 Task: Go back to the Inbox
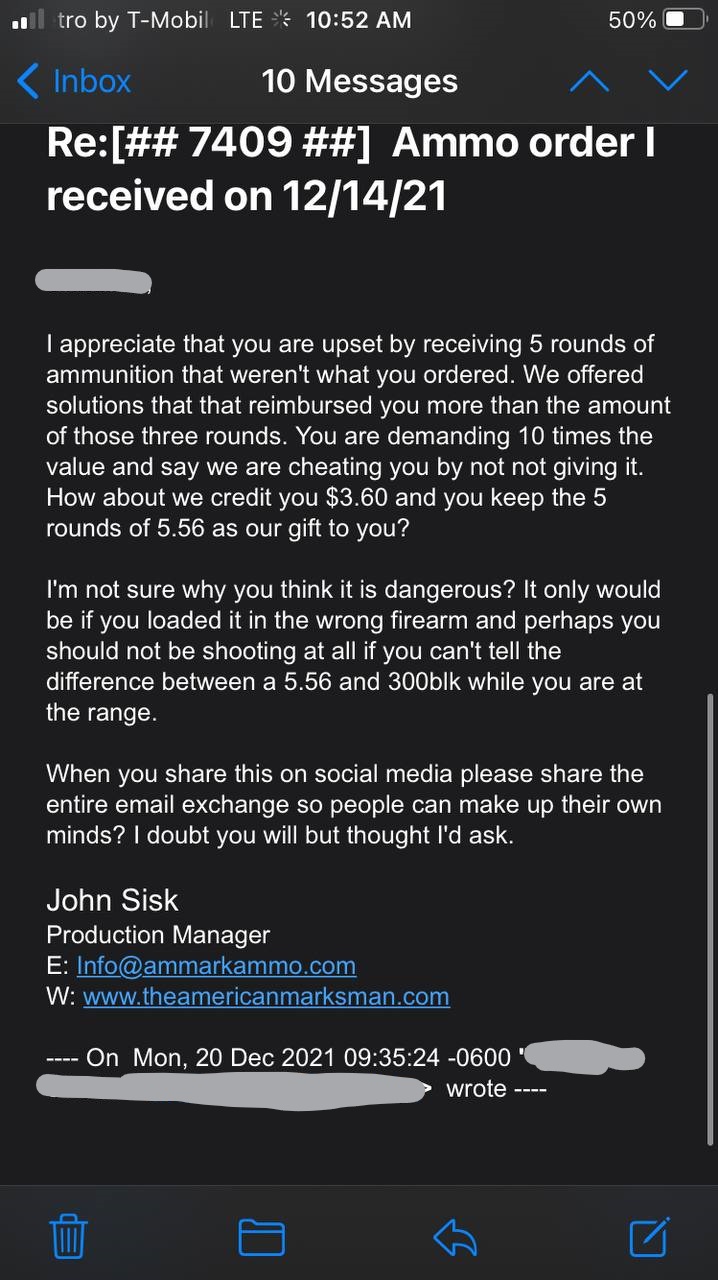tap(74, 81)
